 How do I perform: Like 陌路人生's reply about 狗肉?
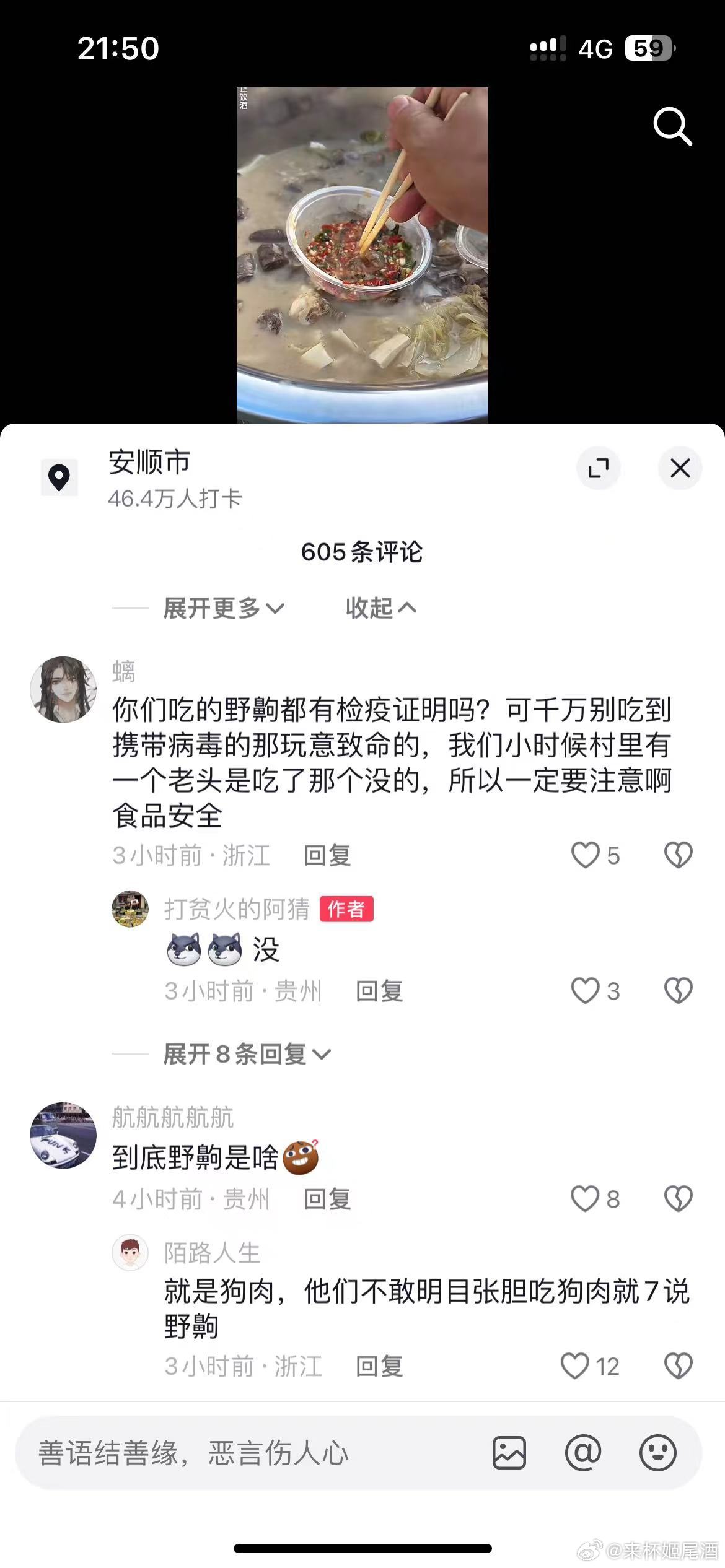[x=575, y=1365]
